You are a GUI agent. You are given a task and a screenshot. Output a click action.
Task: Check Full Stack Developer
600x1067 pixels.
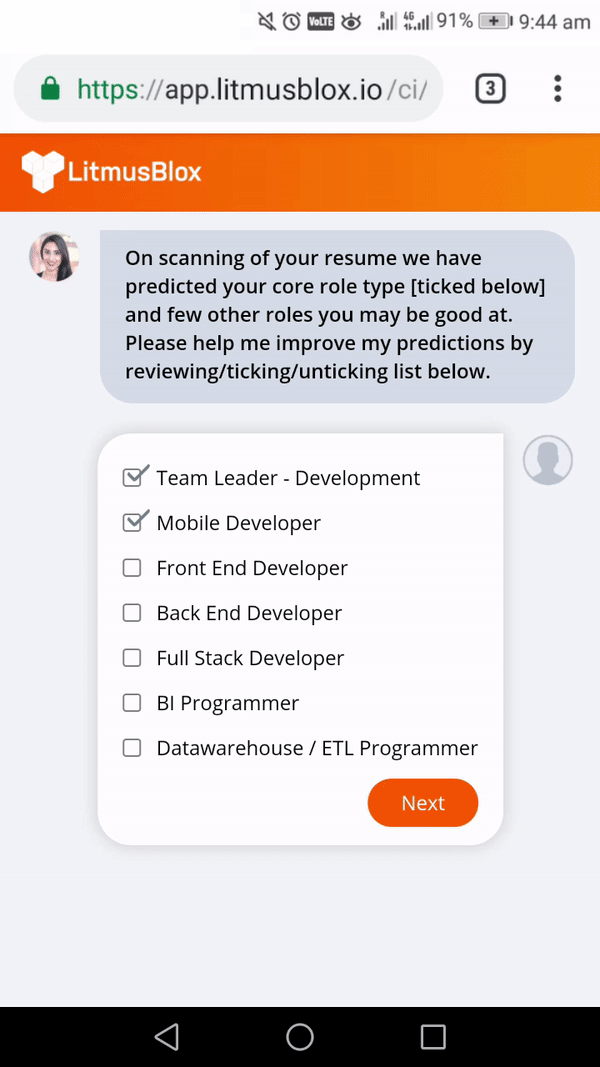132,658
